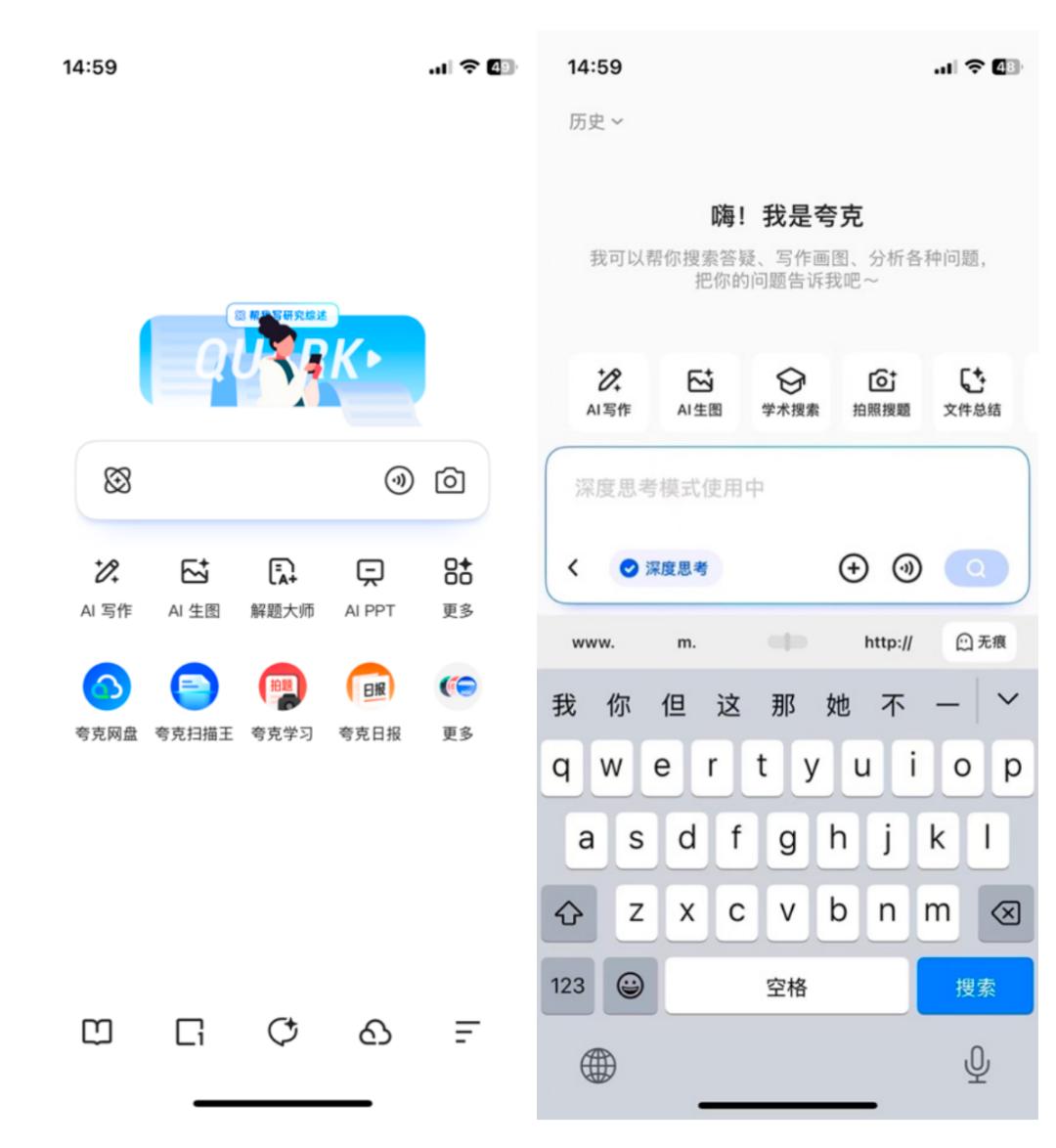Hit the blue 搜索 key on keyboard
Image resolution: width=1056 pixels, height=1148 pixels.
point(975,987)
